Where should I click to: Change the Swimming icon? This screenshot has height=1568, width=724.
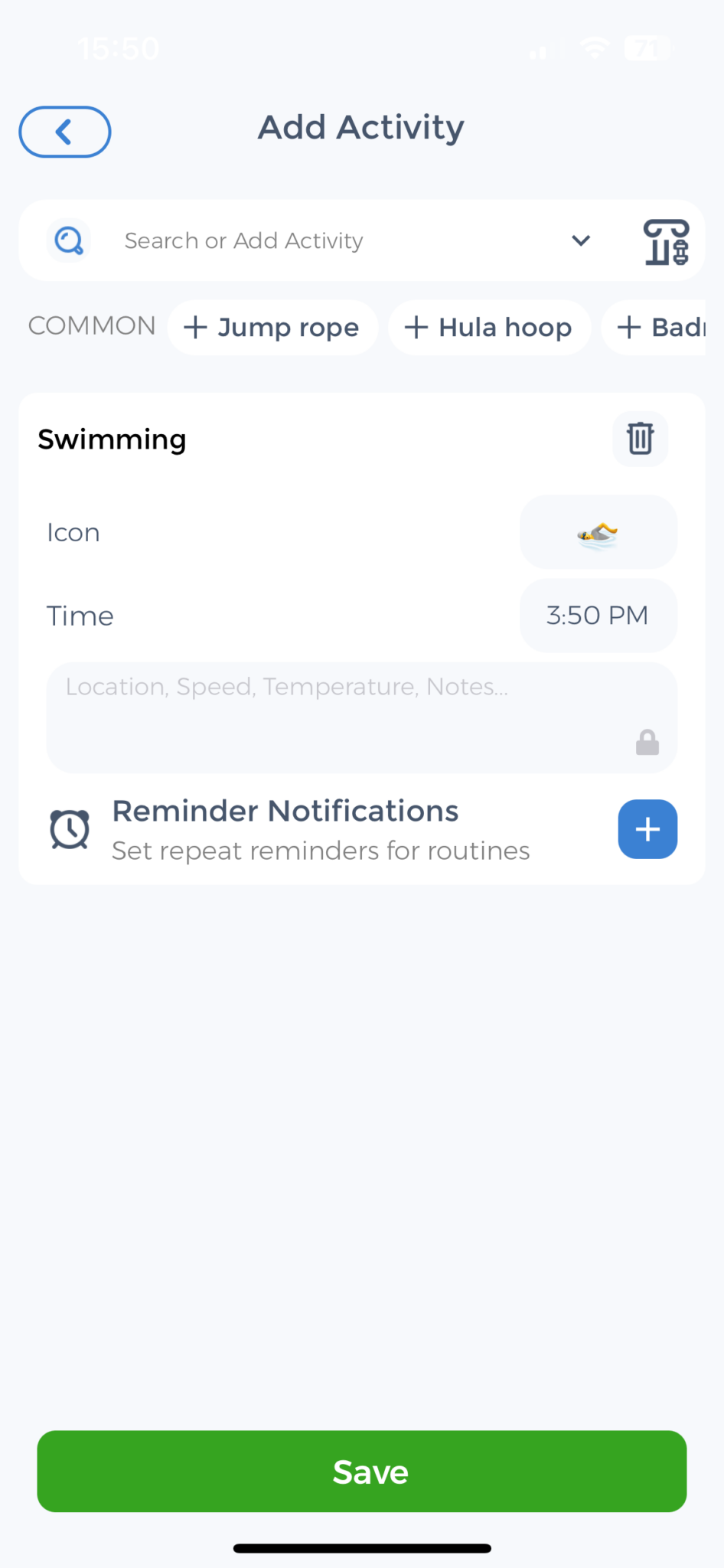598,533
